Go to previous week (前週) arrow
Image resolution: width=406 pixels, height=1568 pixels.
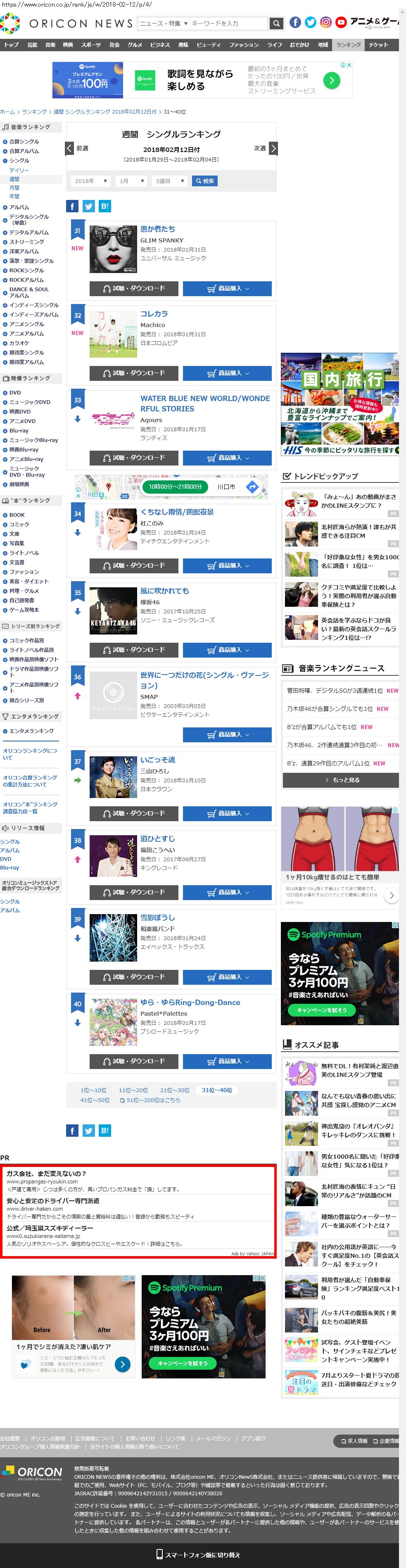tap(69, 148)
